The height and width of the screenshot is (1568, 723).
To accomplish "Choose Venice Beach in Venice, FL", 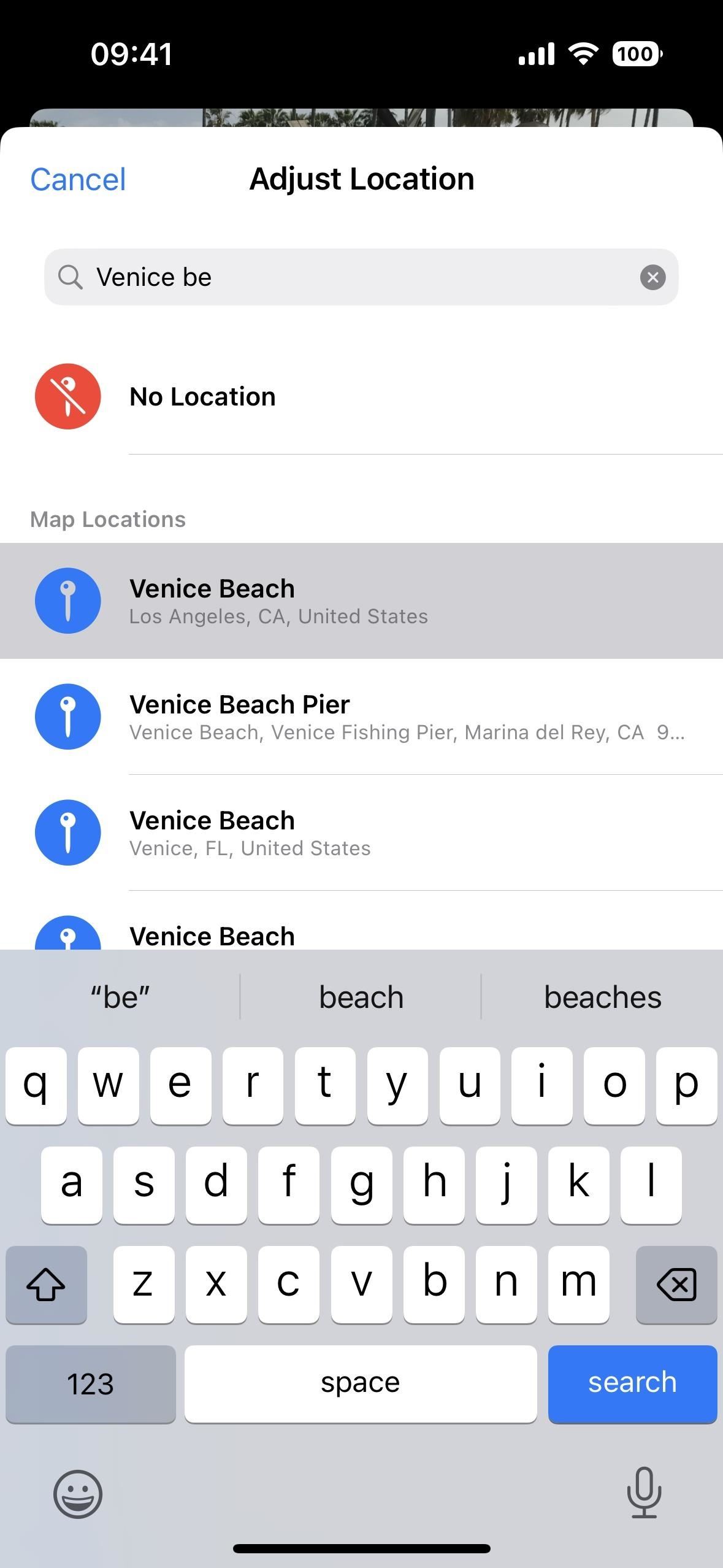I will pos(362,832).
